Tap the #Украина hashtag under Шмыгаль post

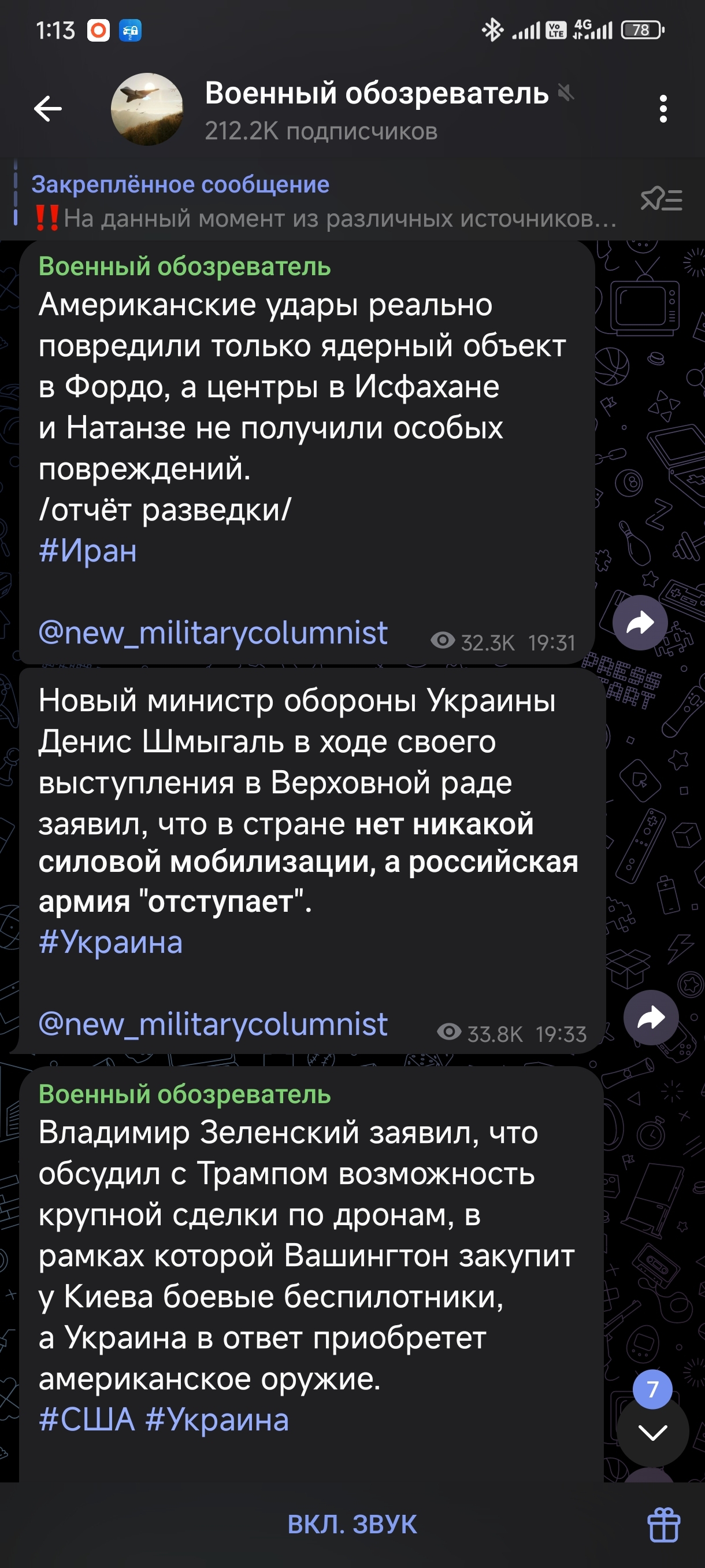point(111,942)
